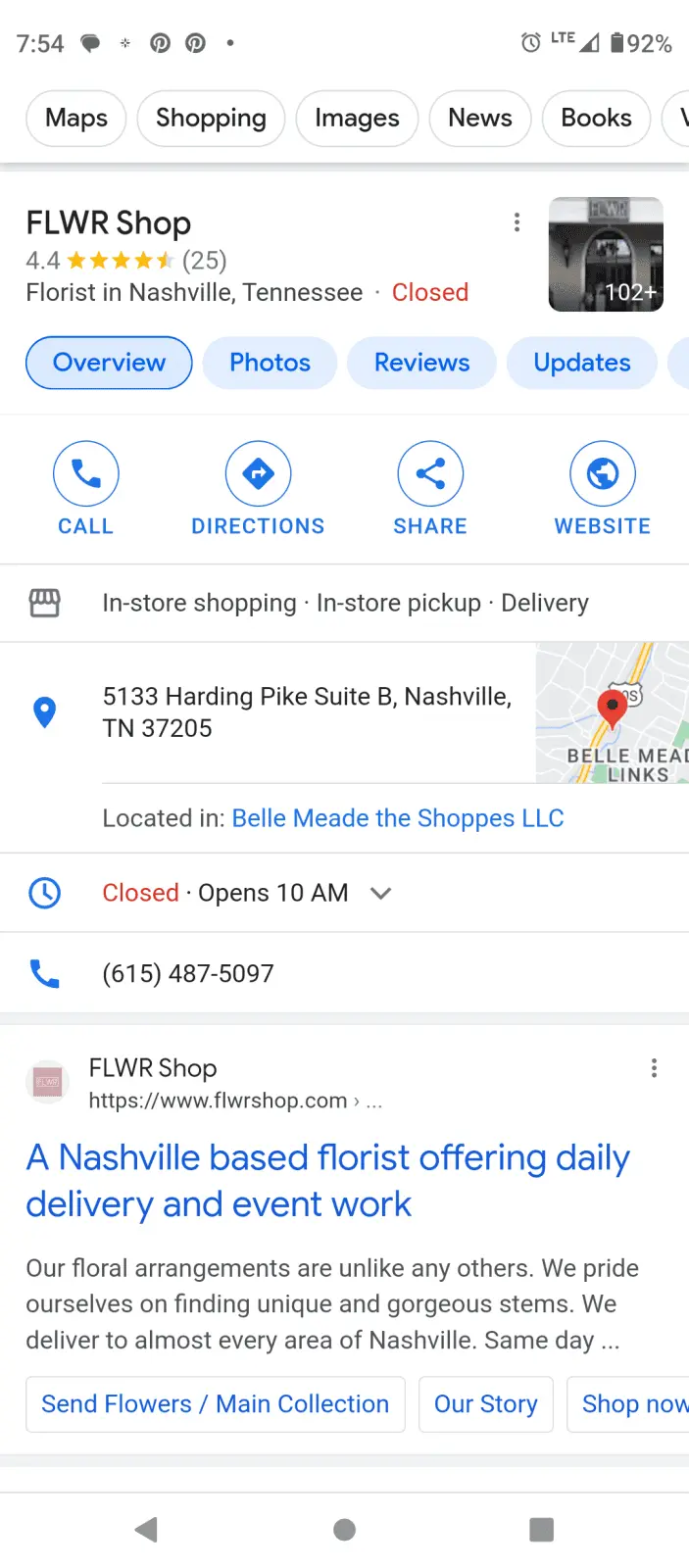Screen dimensions: 689x1568
Task: Go back with the system back button
Action: click(x=147, y=1530)
